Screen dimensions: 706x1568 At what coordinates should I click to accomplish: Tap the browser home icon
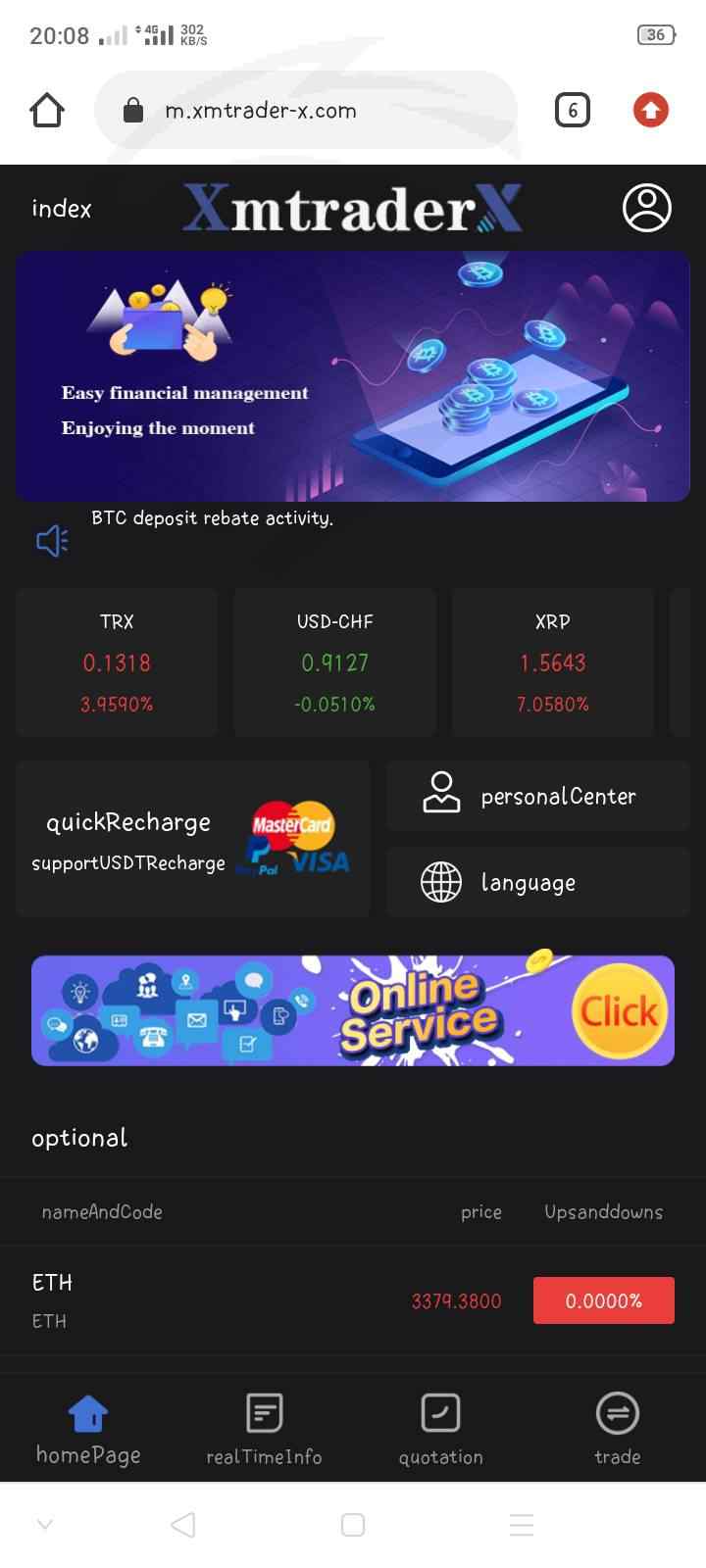click(x=47, y=111)
